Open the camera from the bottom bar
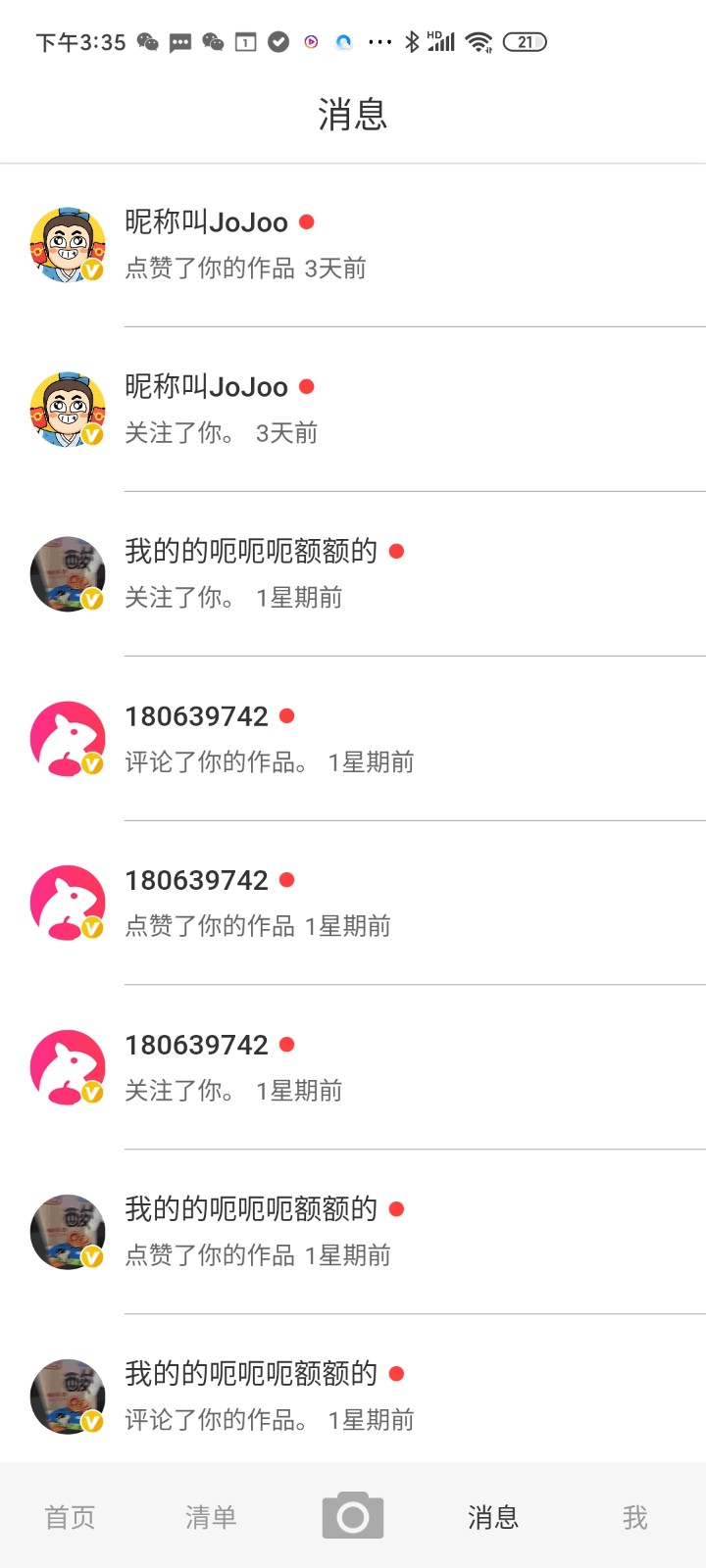Screen dimensions: 706x1568 [x=353, y=1516]
